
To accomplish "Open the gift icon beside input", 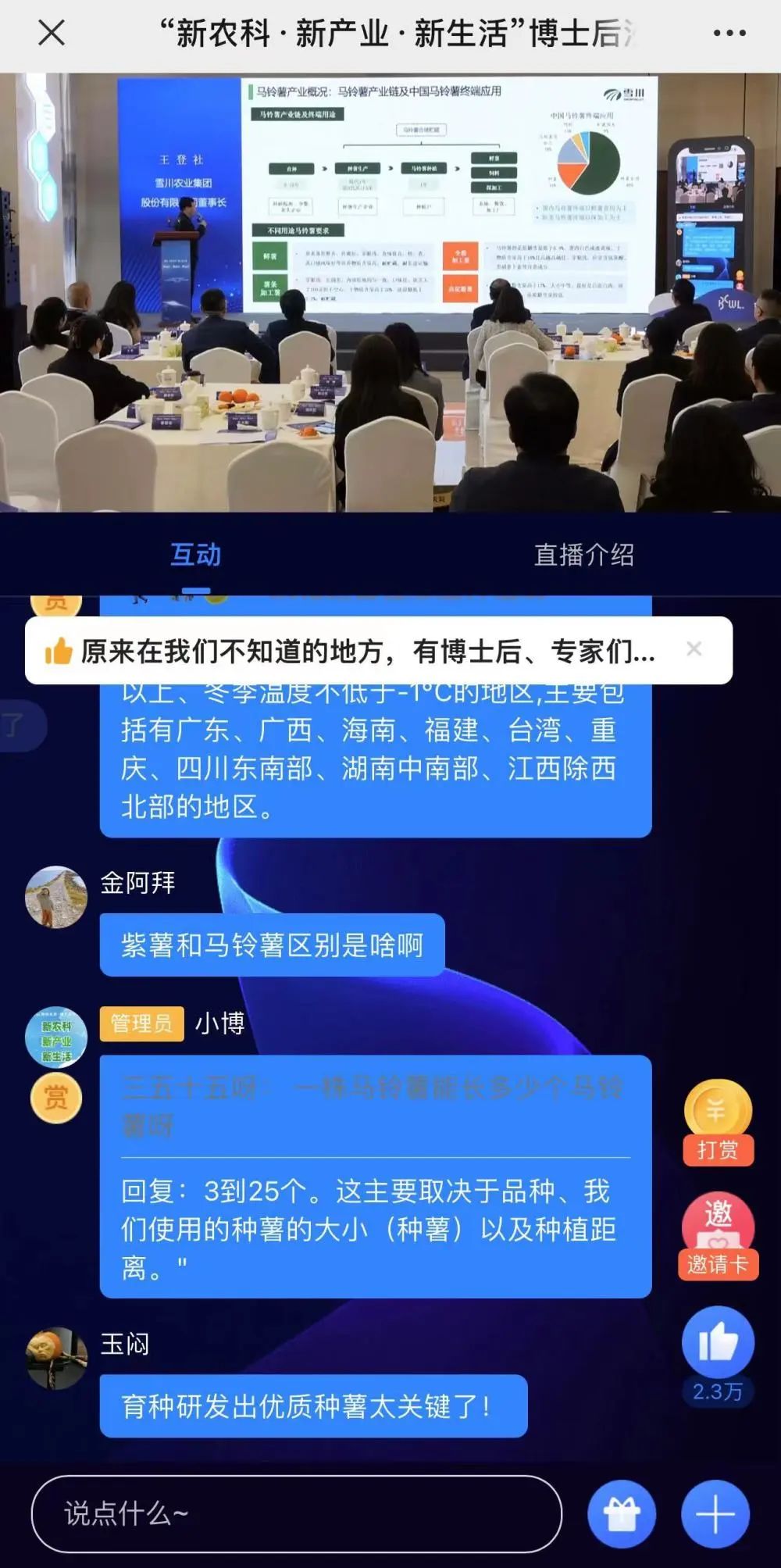I will (622, 1514).
